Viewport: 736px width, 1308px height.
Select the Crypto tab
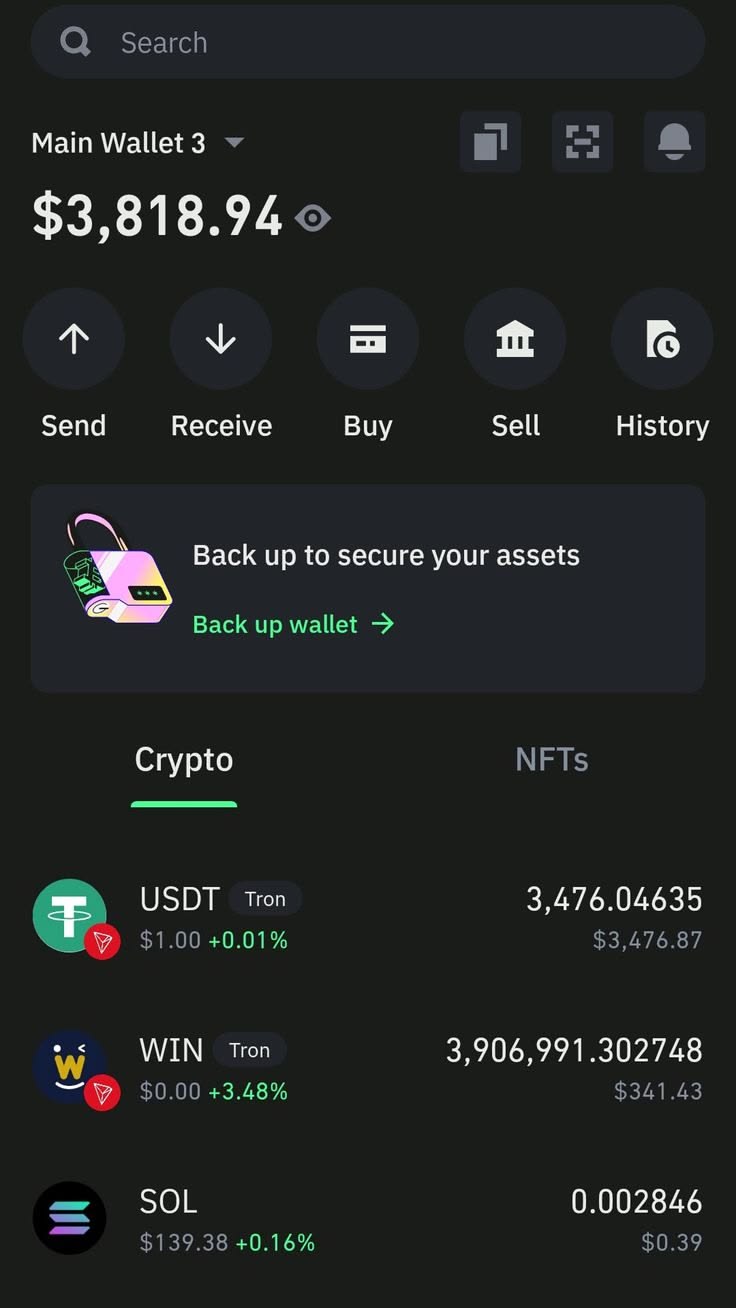click(184, 760)
